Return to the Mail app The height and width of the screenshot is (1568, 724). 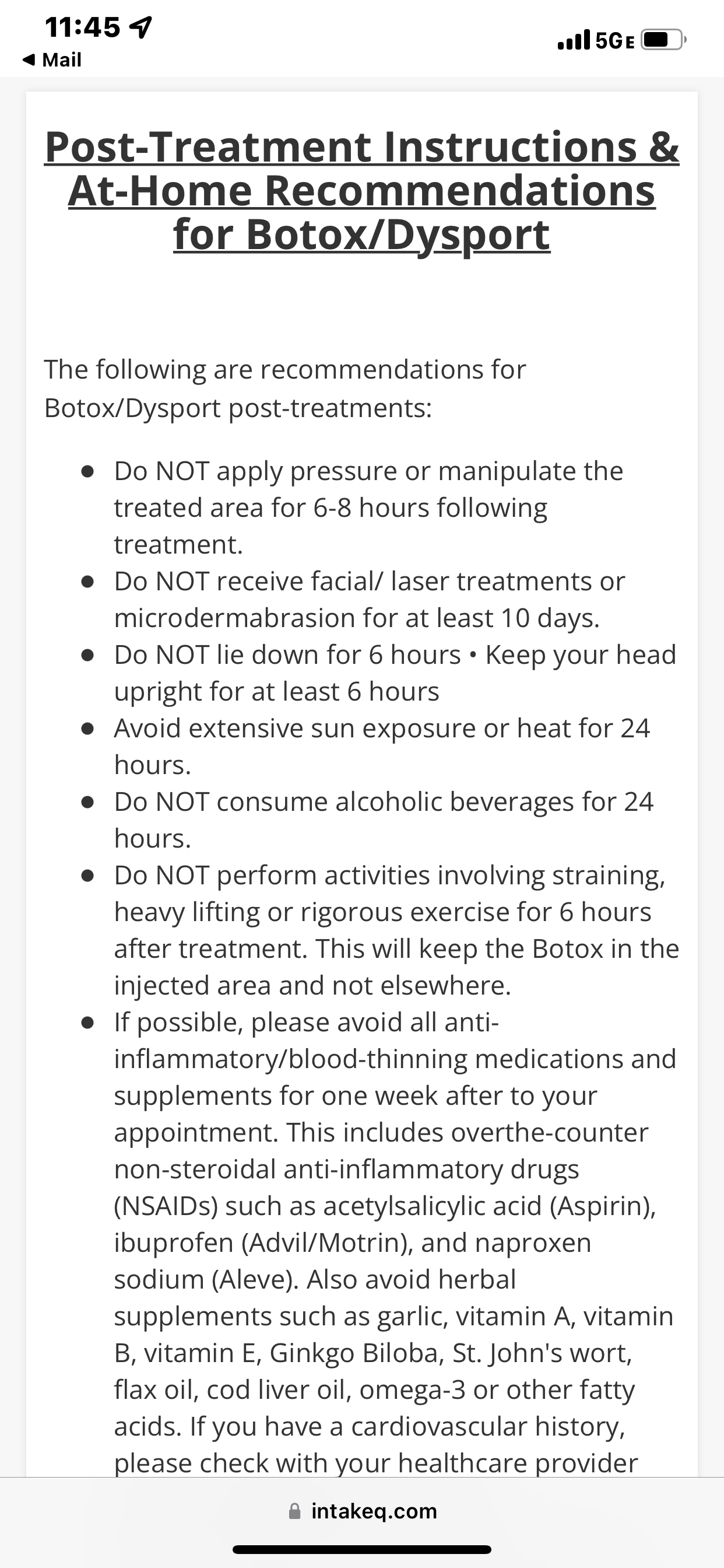[52, 60]
